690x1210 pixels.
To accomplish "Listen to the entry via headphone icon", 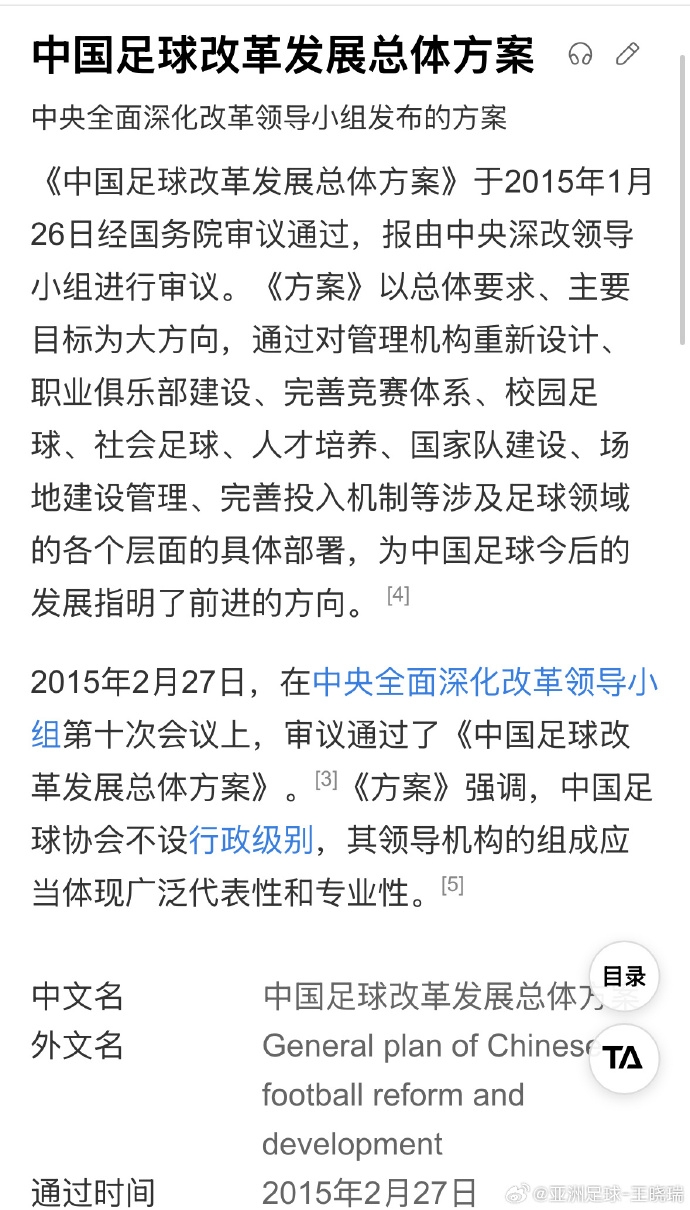I will coord(580,55).
